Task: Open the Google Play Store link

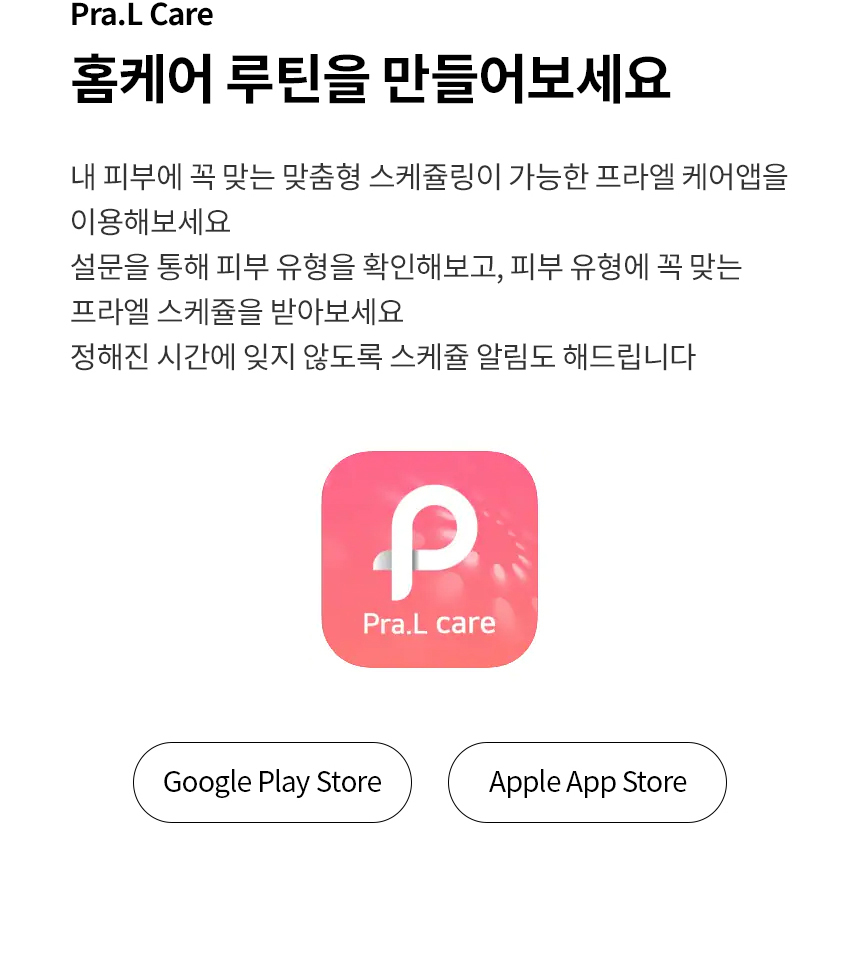Action: pos(272,782)
